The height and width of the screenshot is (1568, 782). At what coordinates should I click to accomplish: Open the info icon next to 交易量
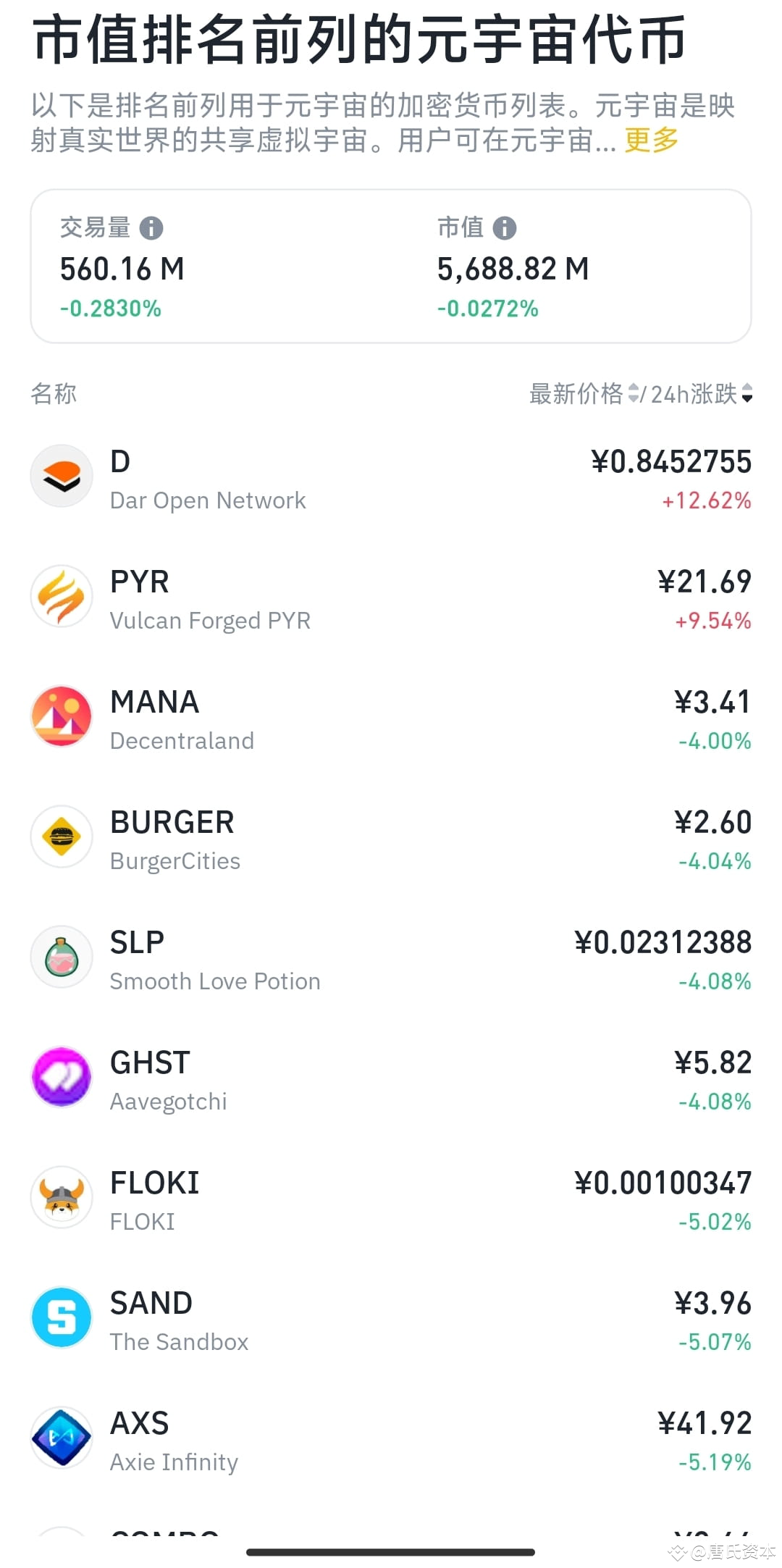tap(151, 228)
